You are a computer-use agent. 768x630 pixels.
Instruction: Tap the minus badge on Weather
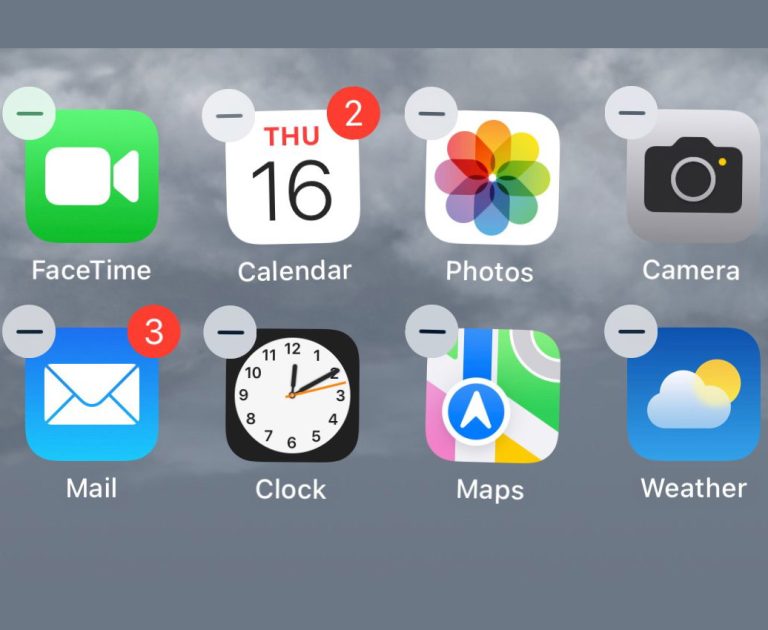[x=632, y=331]
